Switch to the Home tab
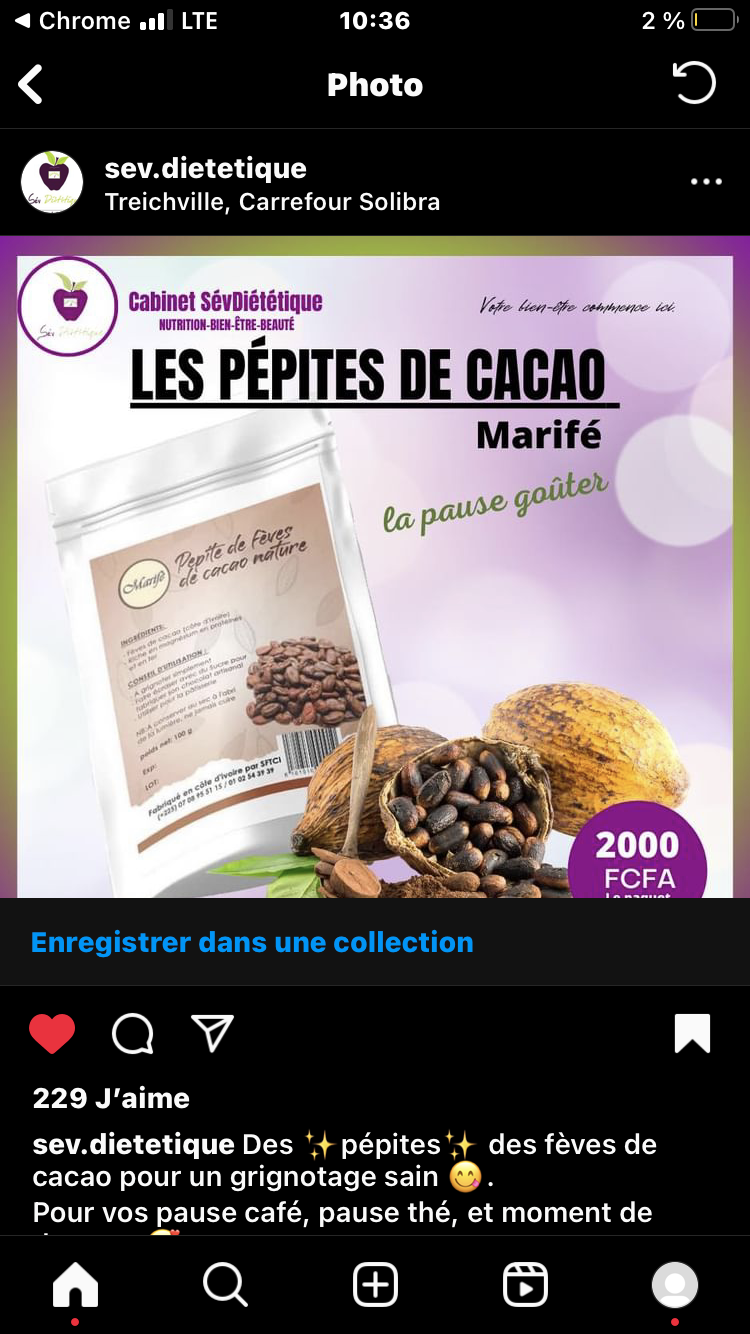750x1334 pixels. tap(76, 1285)
